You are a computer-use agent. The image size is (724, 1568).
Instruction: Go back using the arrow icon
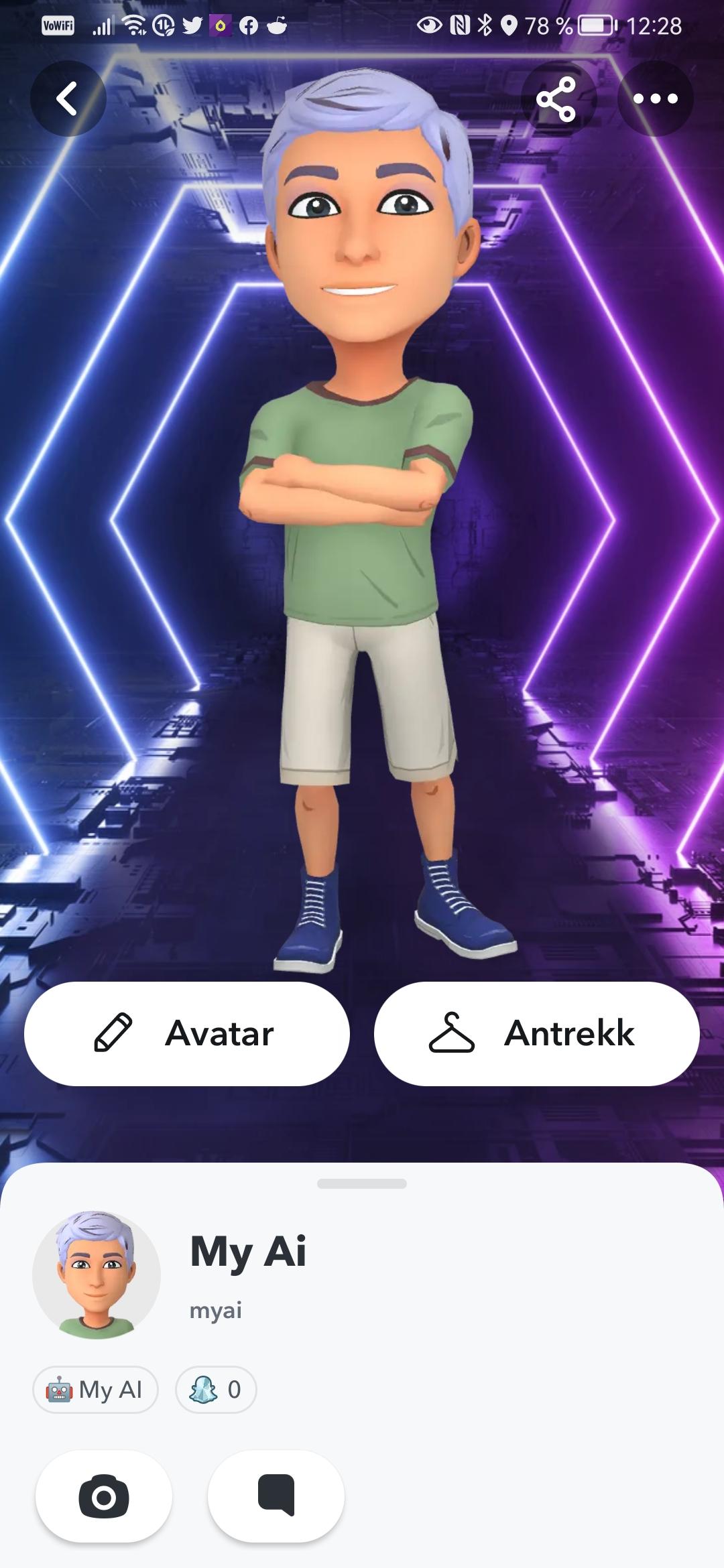pyautogui.click(x=68, y=99)
